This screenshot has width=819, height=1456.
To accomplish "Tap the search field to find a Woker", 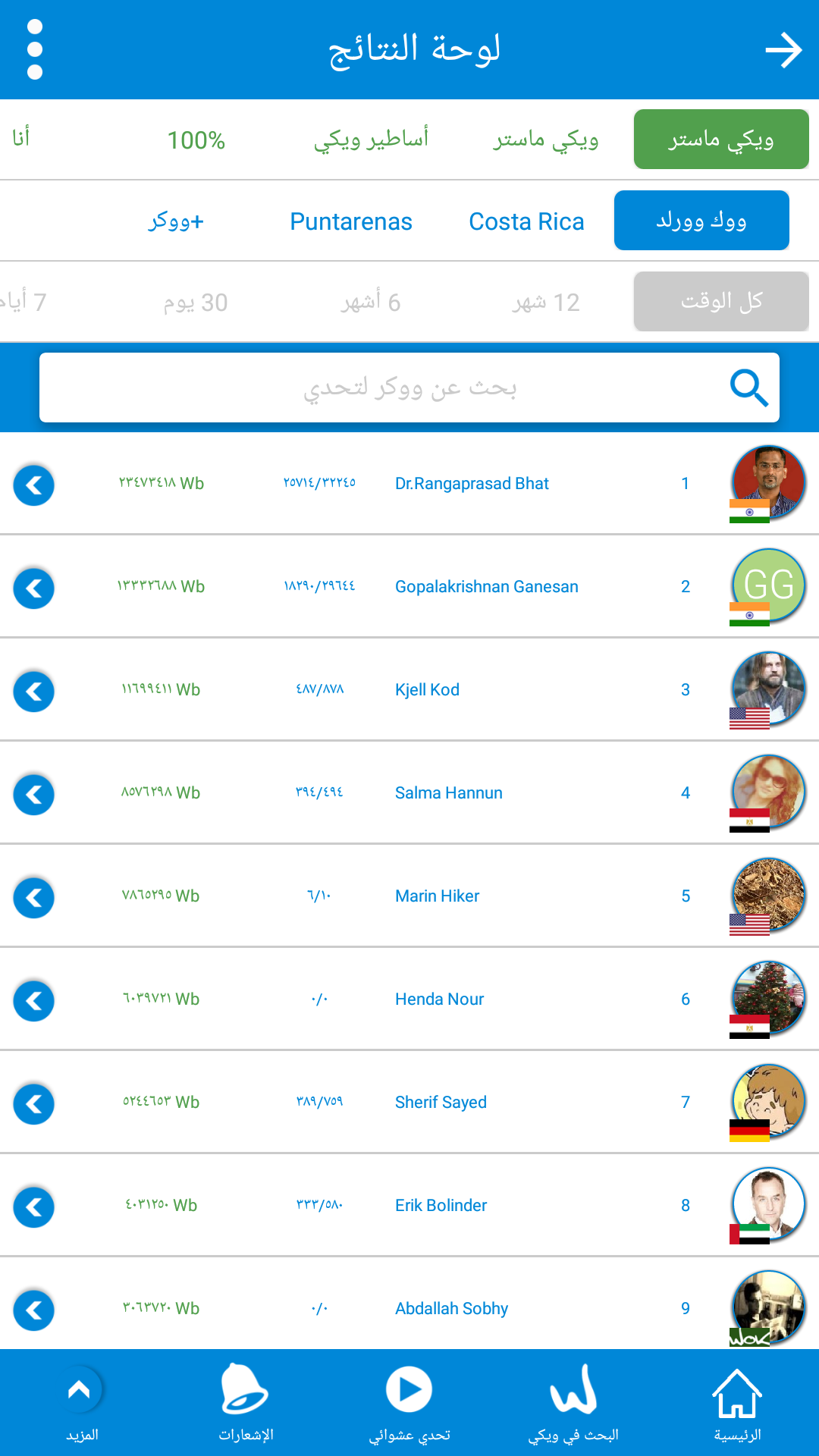I will tap(409, 388).
